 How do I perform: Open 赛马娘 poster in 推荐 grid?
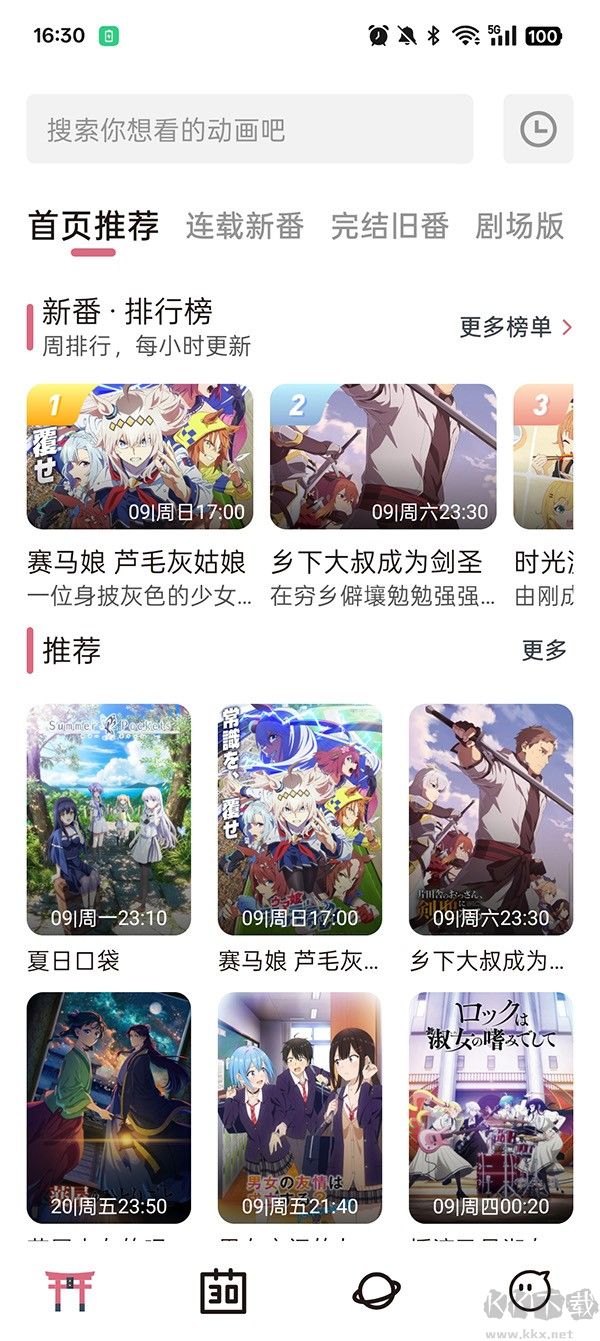click(300, 819)
